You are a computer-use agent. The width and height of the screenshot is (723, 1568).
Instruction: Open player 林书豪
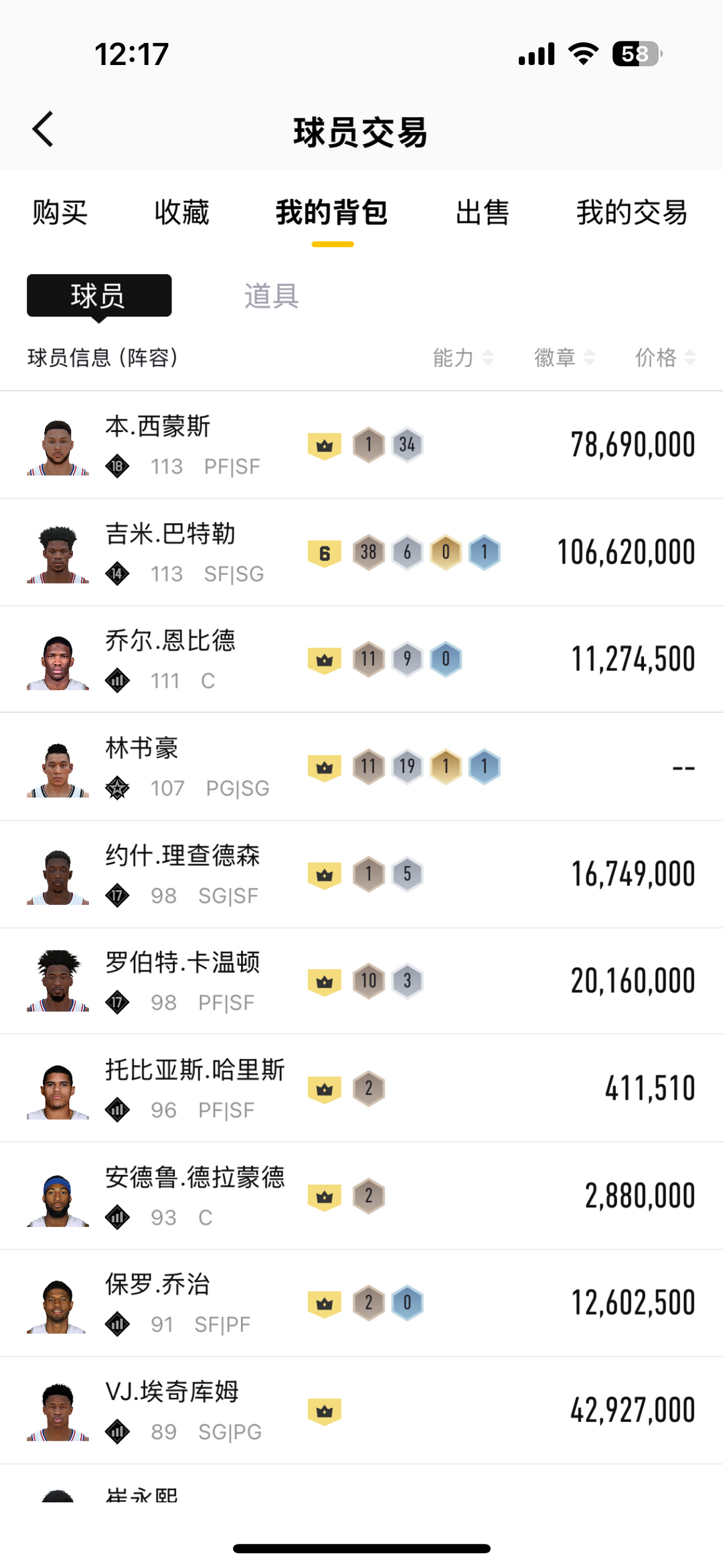click(142, 748)
